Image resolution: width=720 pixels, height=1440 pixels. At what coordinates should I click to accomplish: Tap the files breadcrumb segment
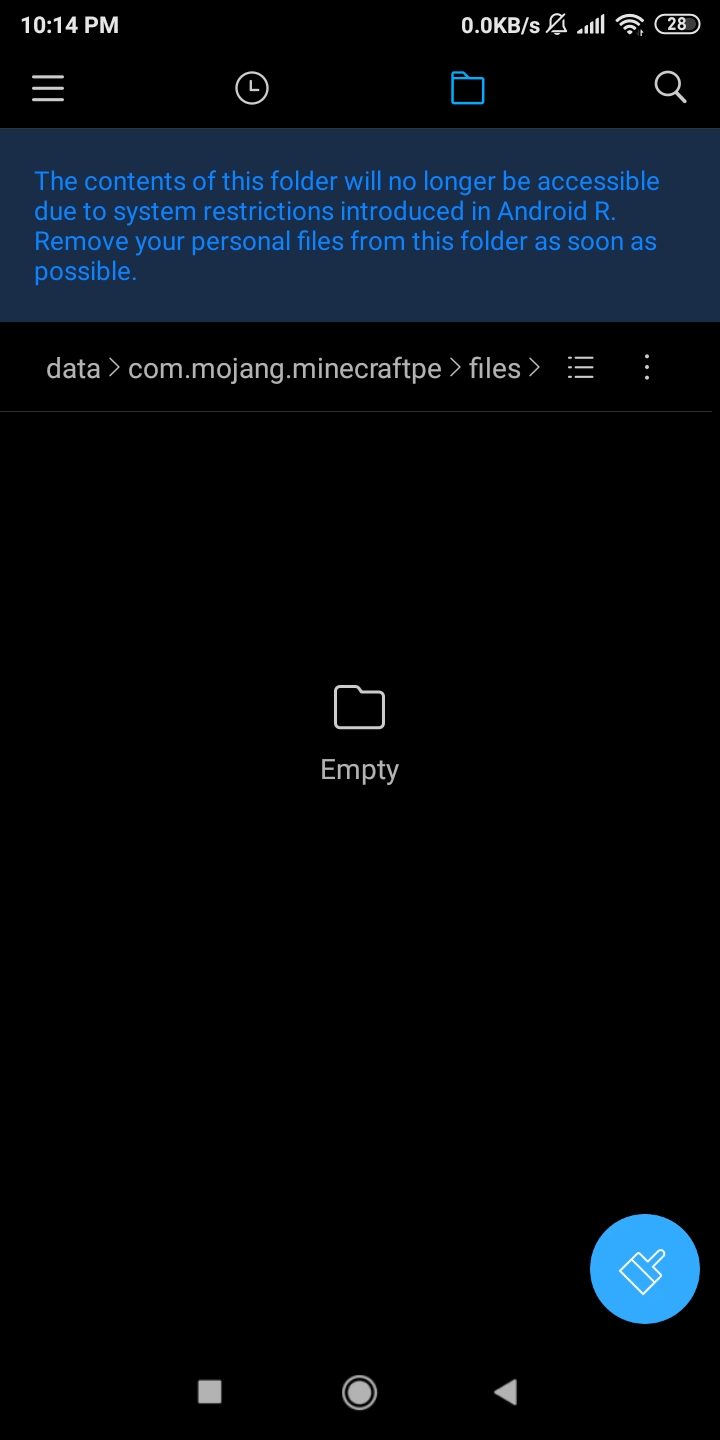tap(494, 368)
